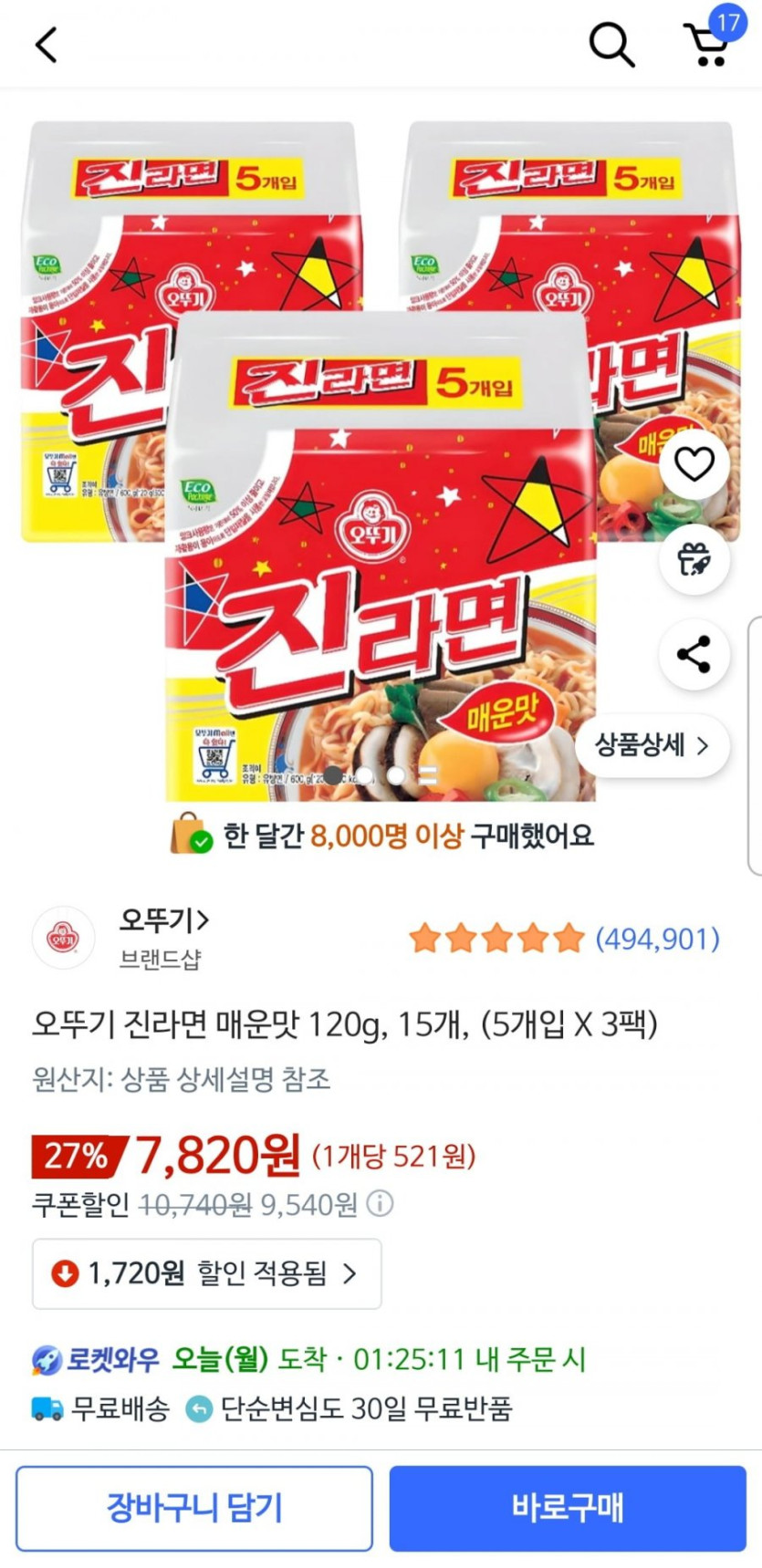Add product to wishlist with heart icon
Viewport: 762px width, 1568px height.
[x=694, y=464]
